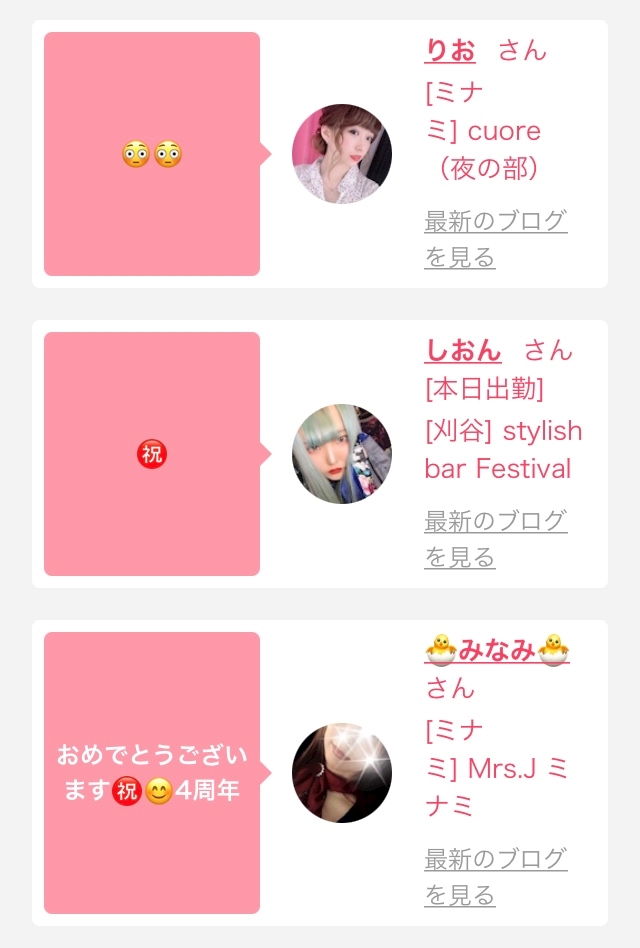Open りお's profile name link
Screen dimensions: 640x948
450,50
